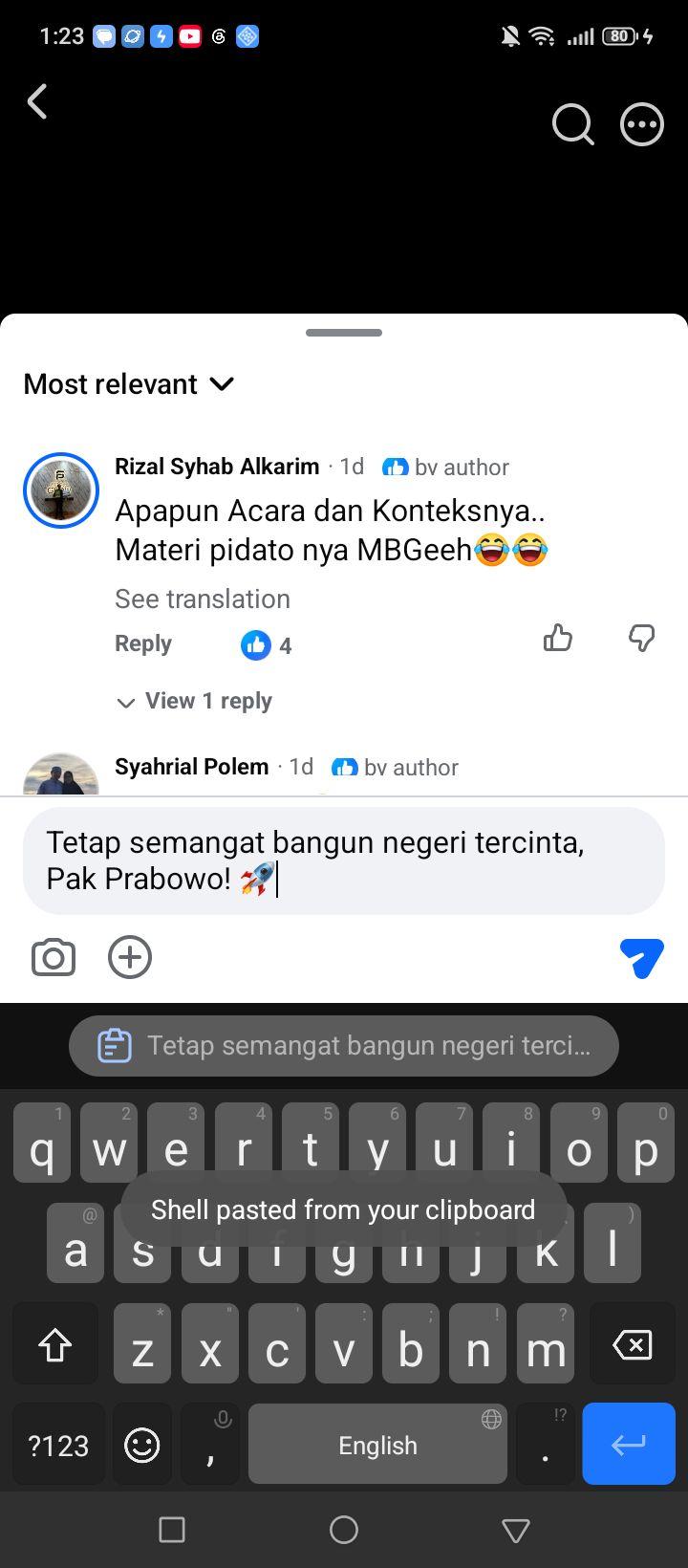Switch keyboard to ?123 symbols

(x=58, y=1445)
